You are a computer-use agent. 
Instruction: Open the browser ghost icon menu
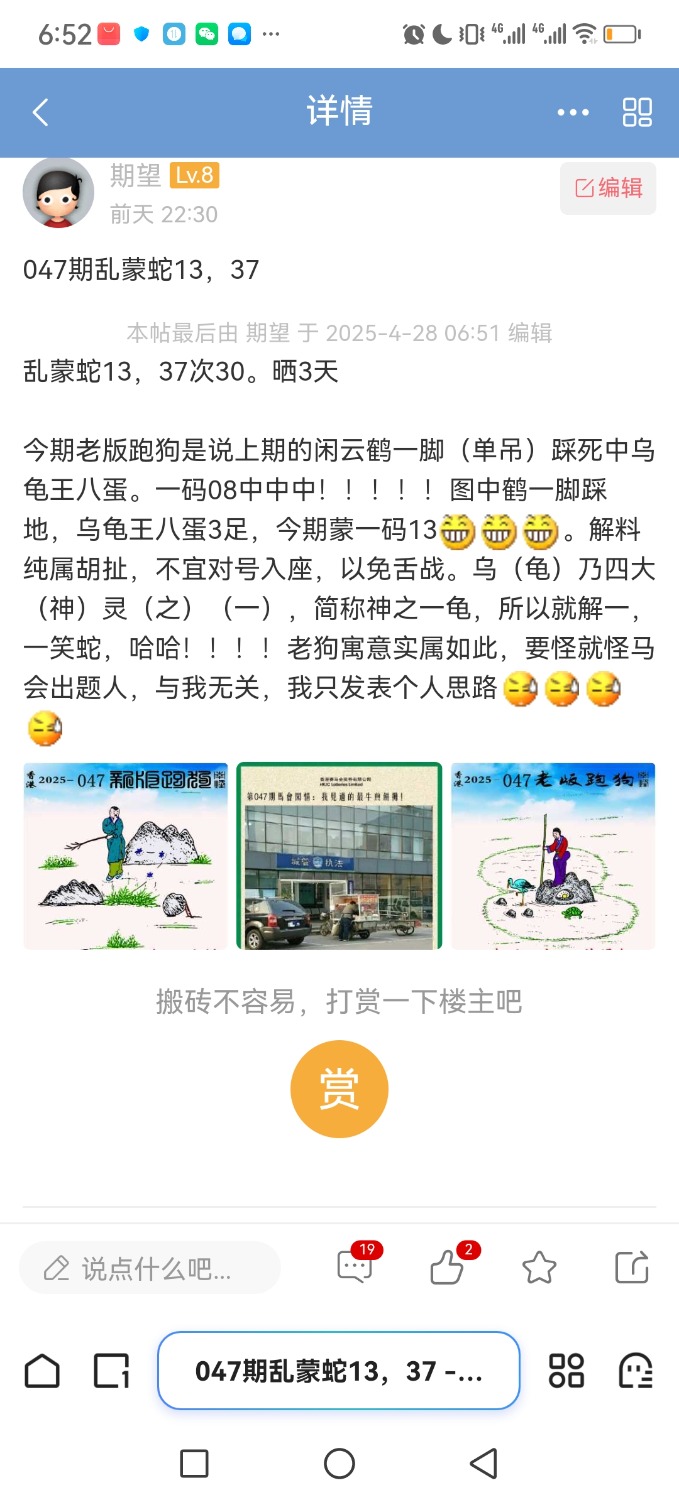pos(636,1370)
